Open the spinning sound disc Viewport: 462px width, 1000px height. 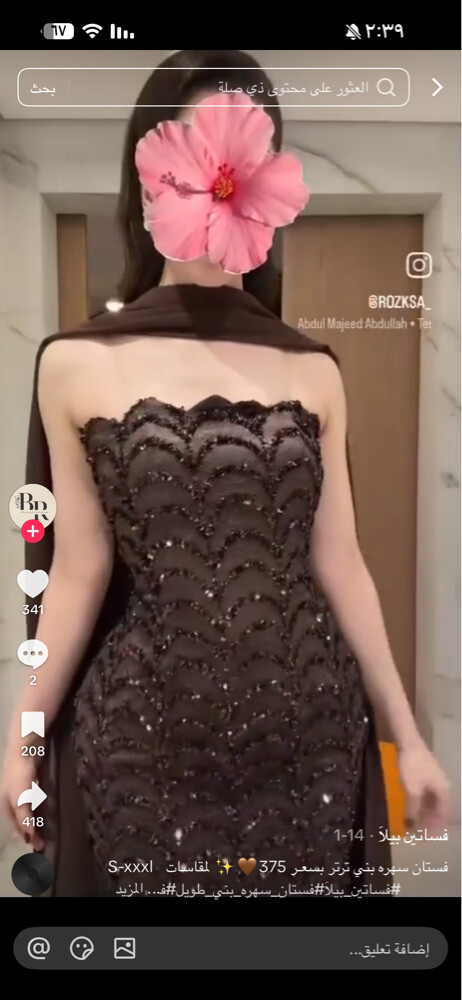[x=33, y=874]
